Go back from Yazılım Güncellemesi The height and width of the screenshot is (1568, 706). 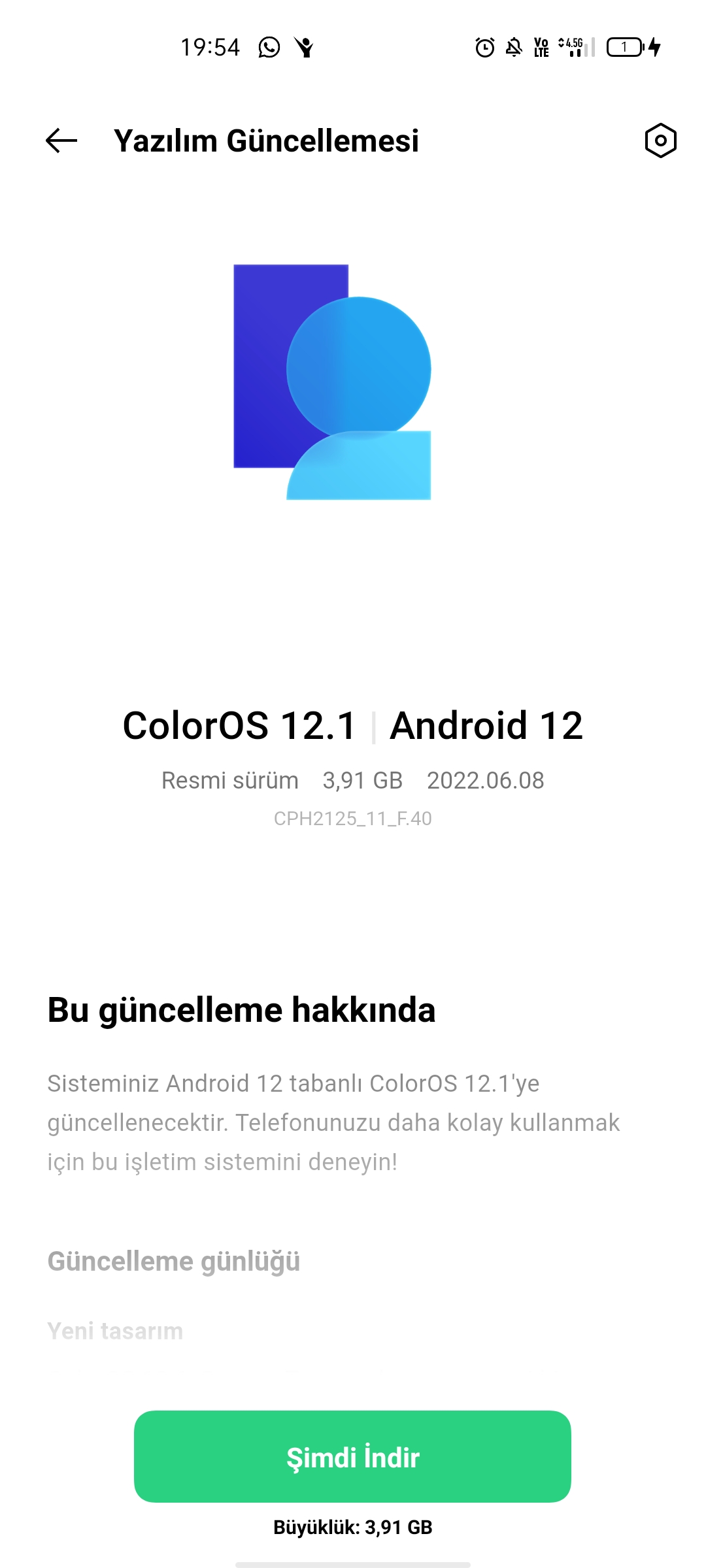pos(61,140)
